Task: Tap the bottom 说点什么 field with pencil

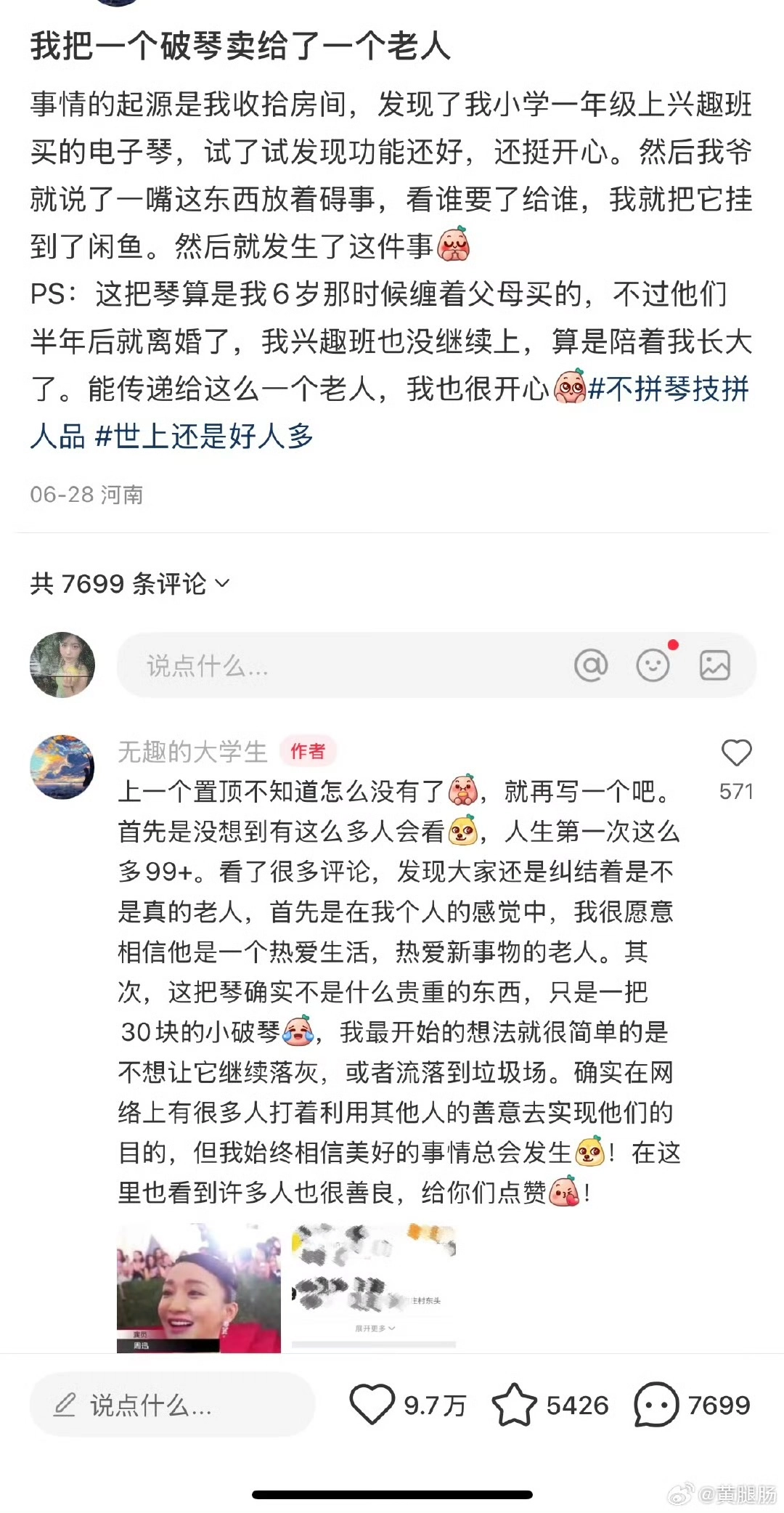Action: pos(172,1405)
